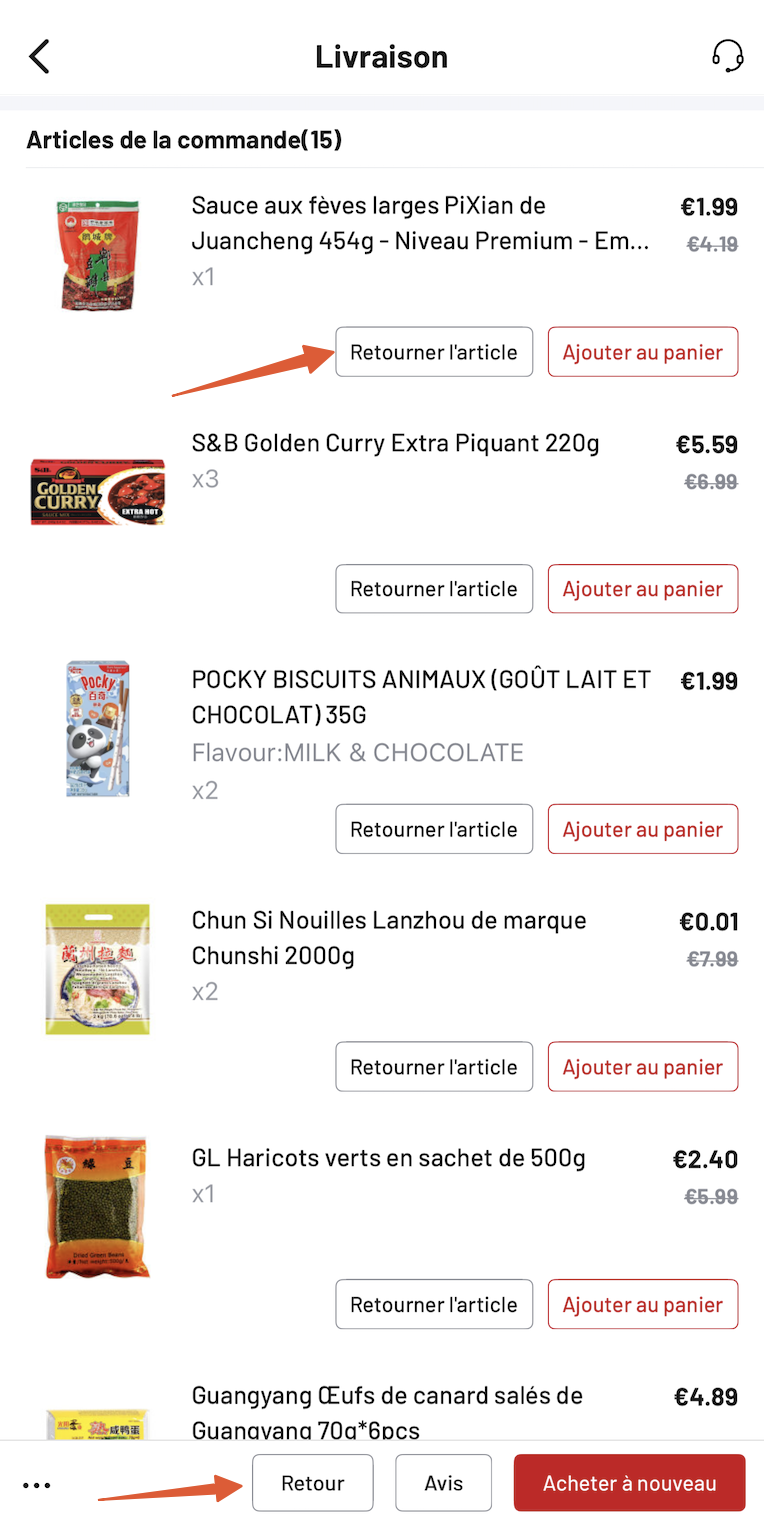Open the S&B Golden Curry product image
This screenshot has height=1524, width=764.
click(97, 493)
